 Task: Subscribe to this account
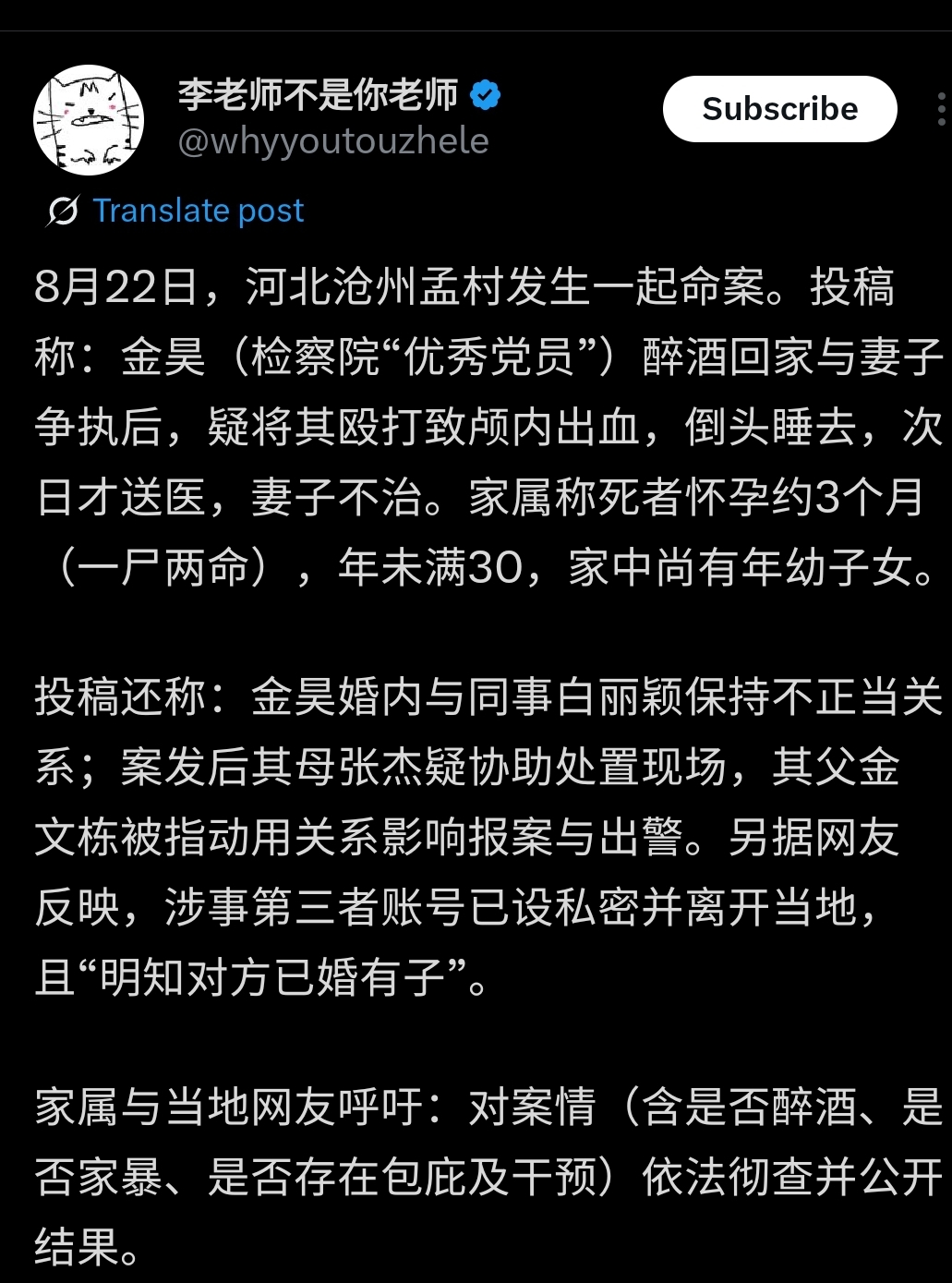point(779,109)
